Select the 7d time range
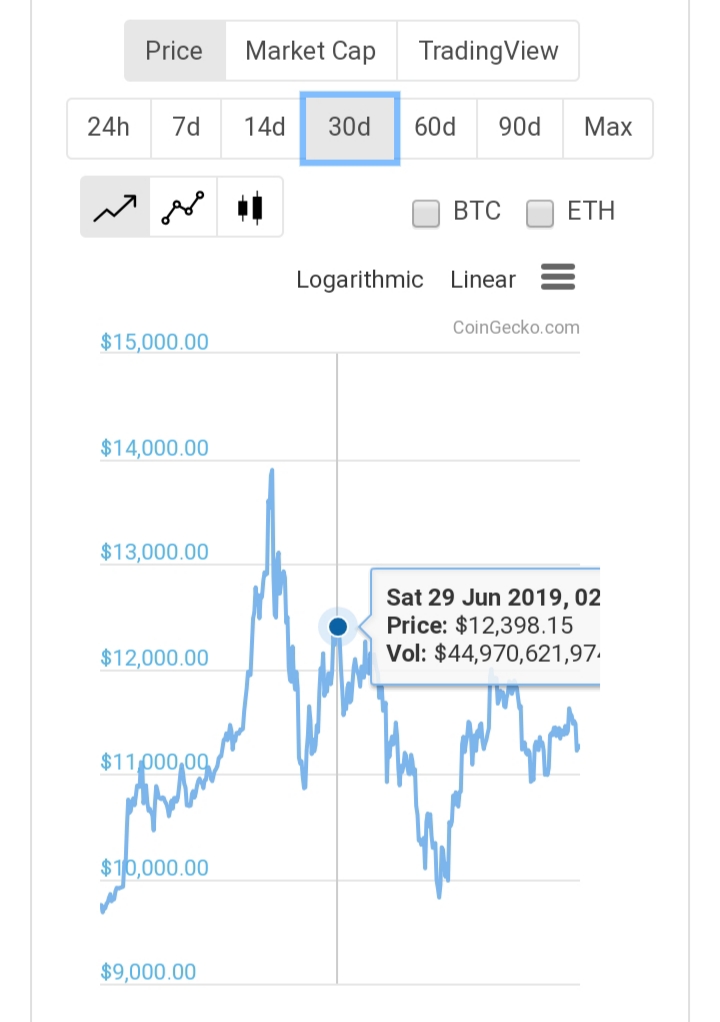This screenshot has width=720, height=1022. pos(186,127)
